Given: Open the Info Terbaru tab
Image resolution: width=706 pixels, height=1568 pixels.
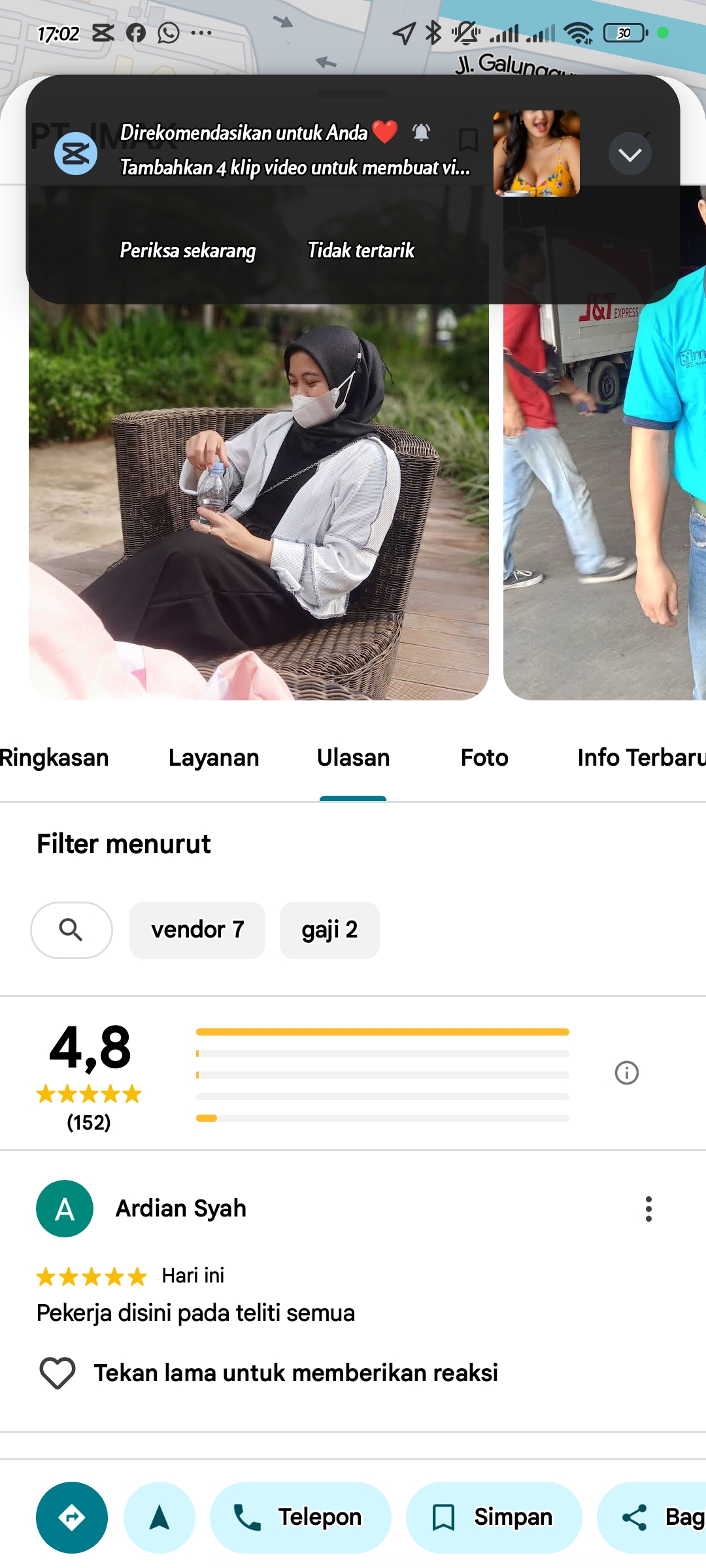Looking at the screenshot, I should (641, 758).
